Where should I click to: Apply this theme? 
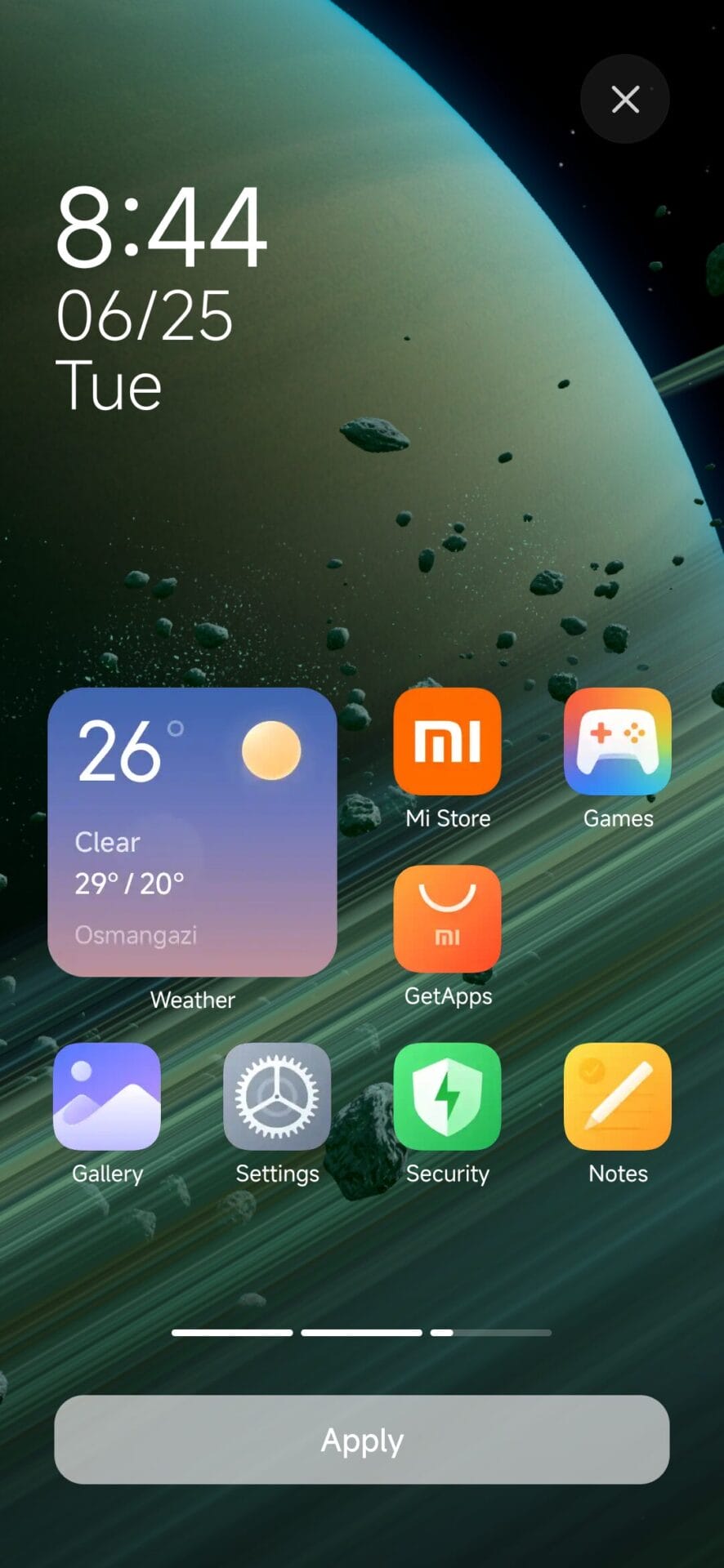pyautogui.click(x=361, y=1440)
